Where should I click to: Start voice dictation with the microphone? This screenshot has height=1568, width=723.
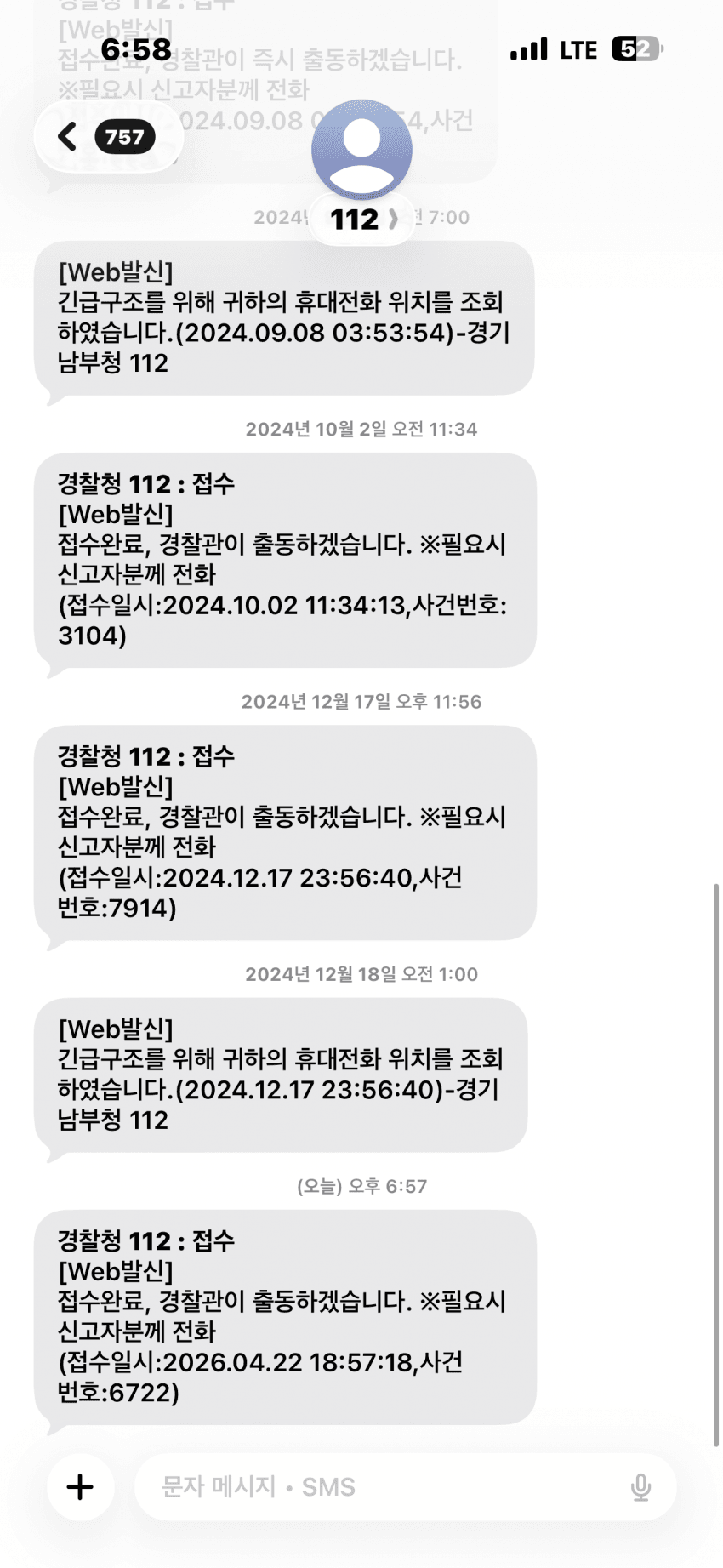640,1486
